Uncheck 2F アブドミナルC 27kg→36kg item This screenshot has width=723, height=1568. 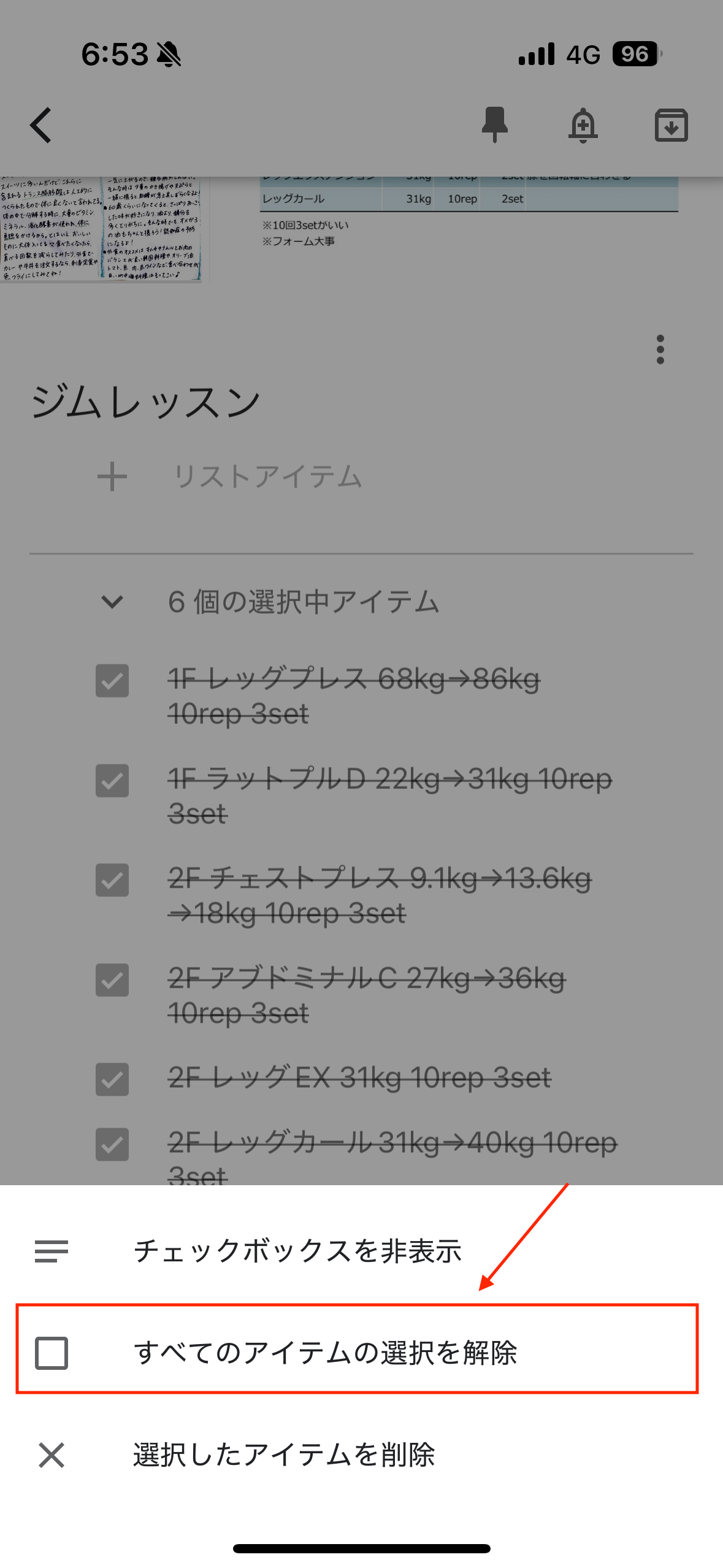112,980
